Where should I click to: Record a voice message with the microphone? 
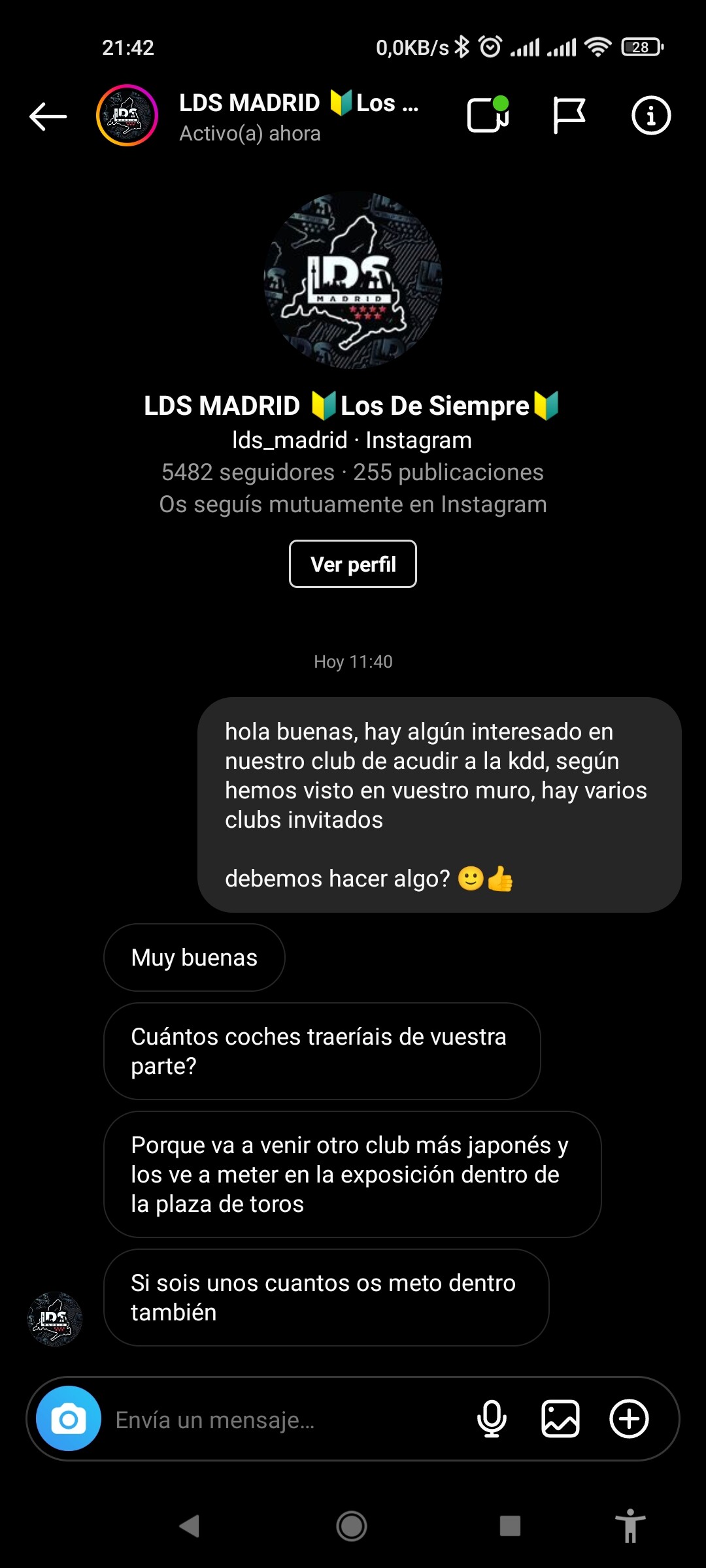coord(492,1419)
